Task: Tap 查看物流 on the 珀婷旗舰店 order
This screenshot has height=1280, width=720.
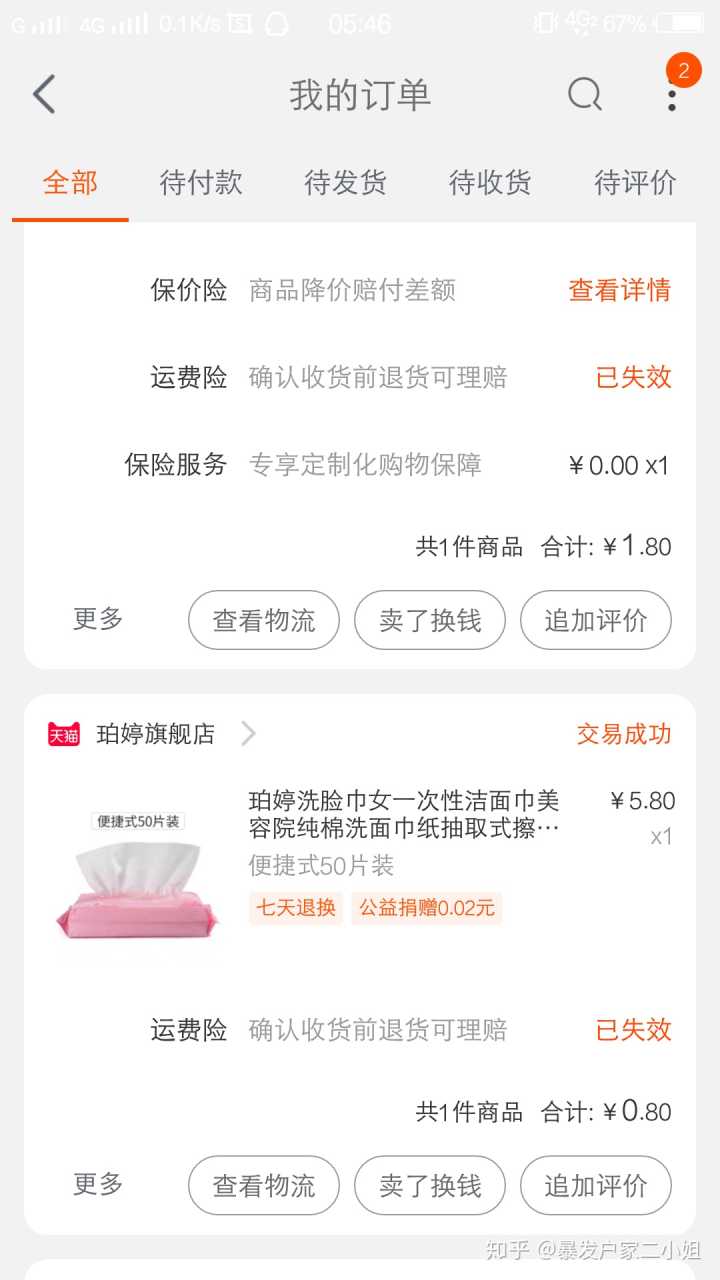Action: click(264, 1186)
